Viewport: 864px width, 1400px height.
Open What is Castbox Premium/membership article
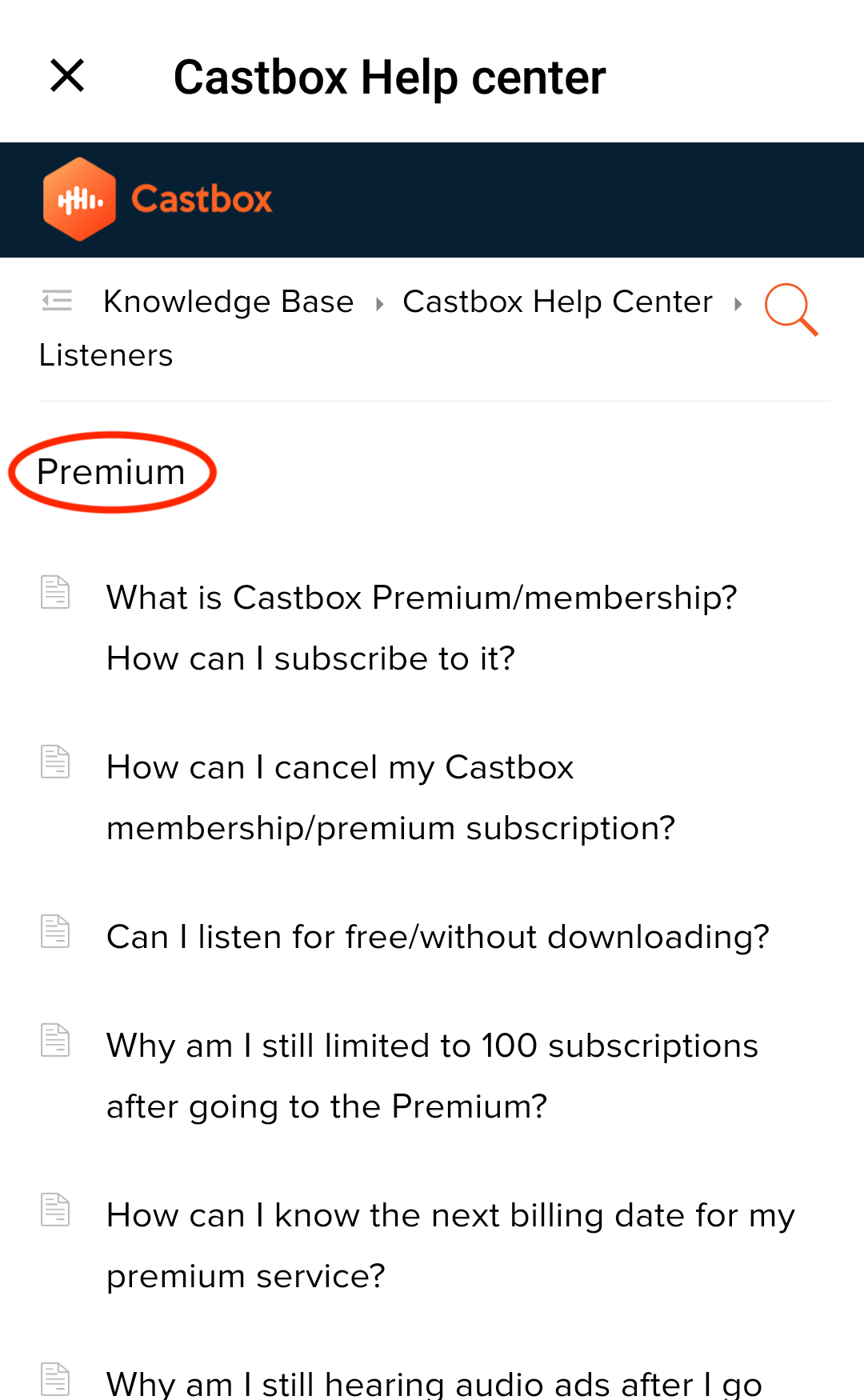pyautogui.click(x=422, y=627)
